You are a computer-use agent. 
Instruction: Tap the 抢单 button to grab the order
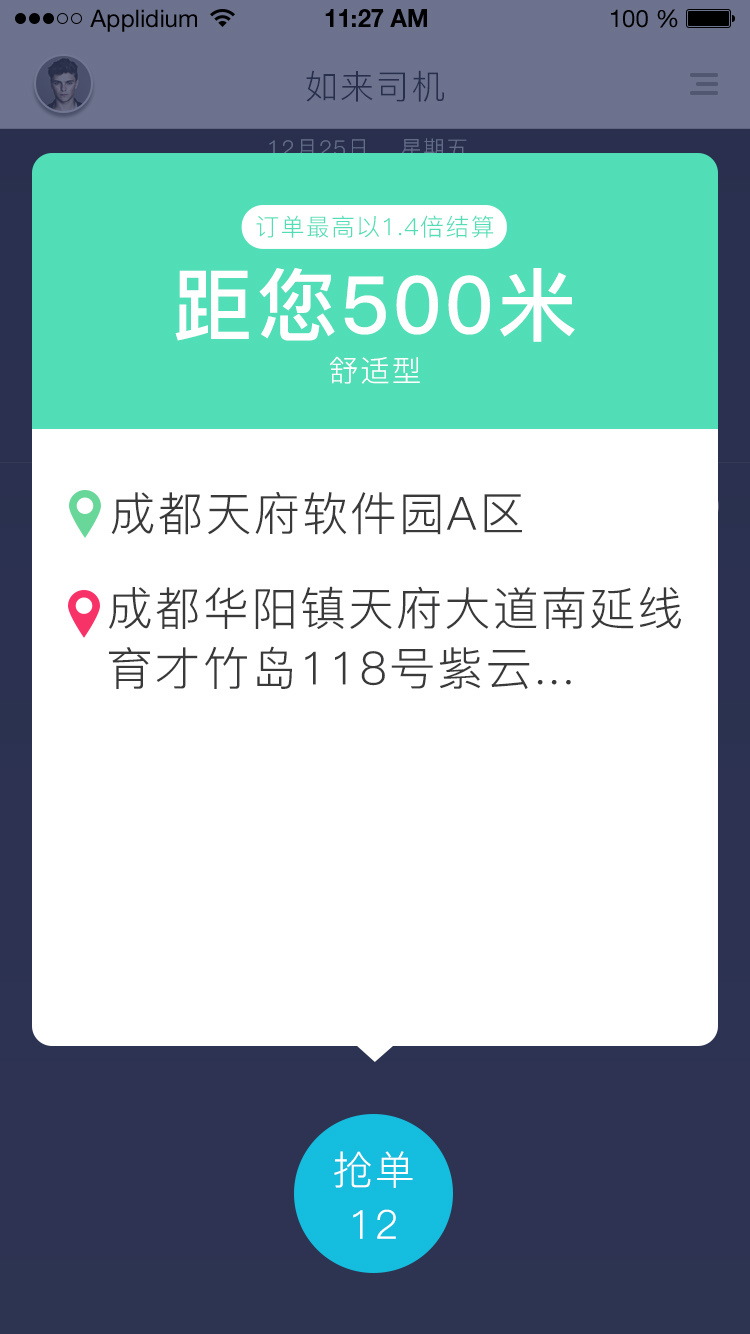[x=373, y=1193]
